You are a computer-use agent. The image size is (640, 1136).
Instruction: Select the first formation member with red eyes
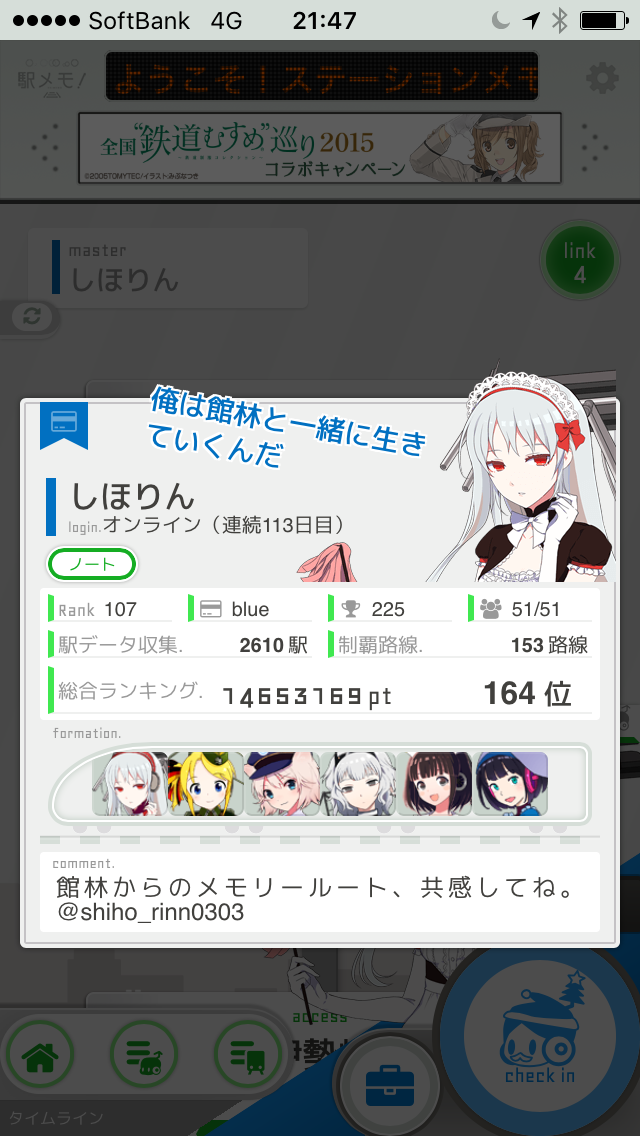pyautogui.click(x=130, y=784)
